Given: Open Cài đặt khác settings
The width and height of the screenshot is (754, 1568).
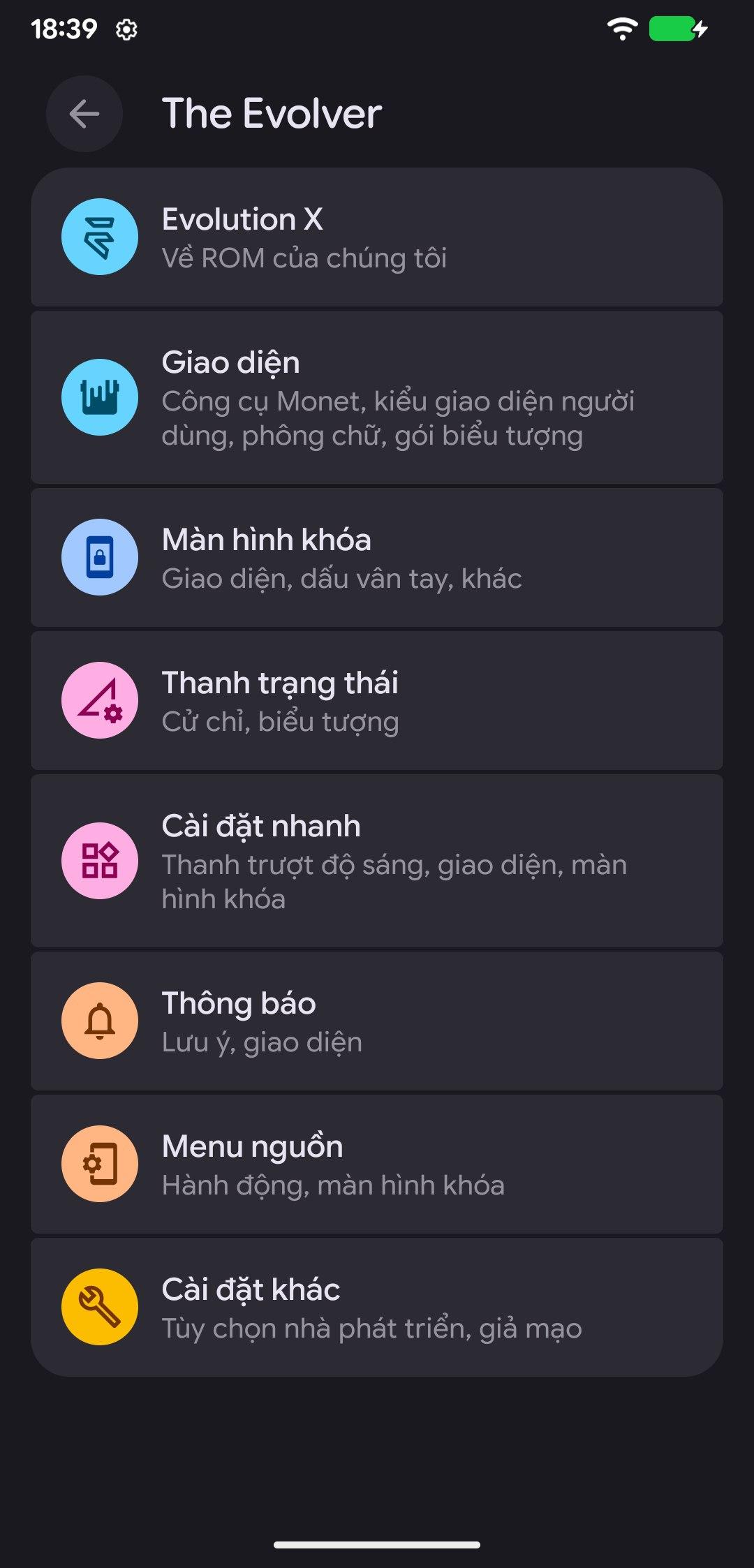Looking at the screenshot, I should [x=377, y=1307].
